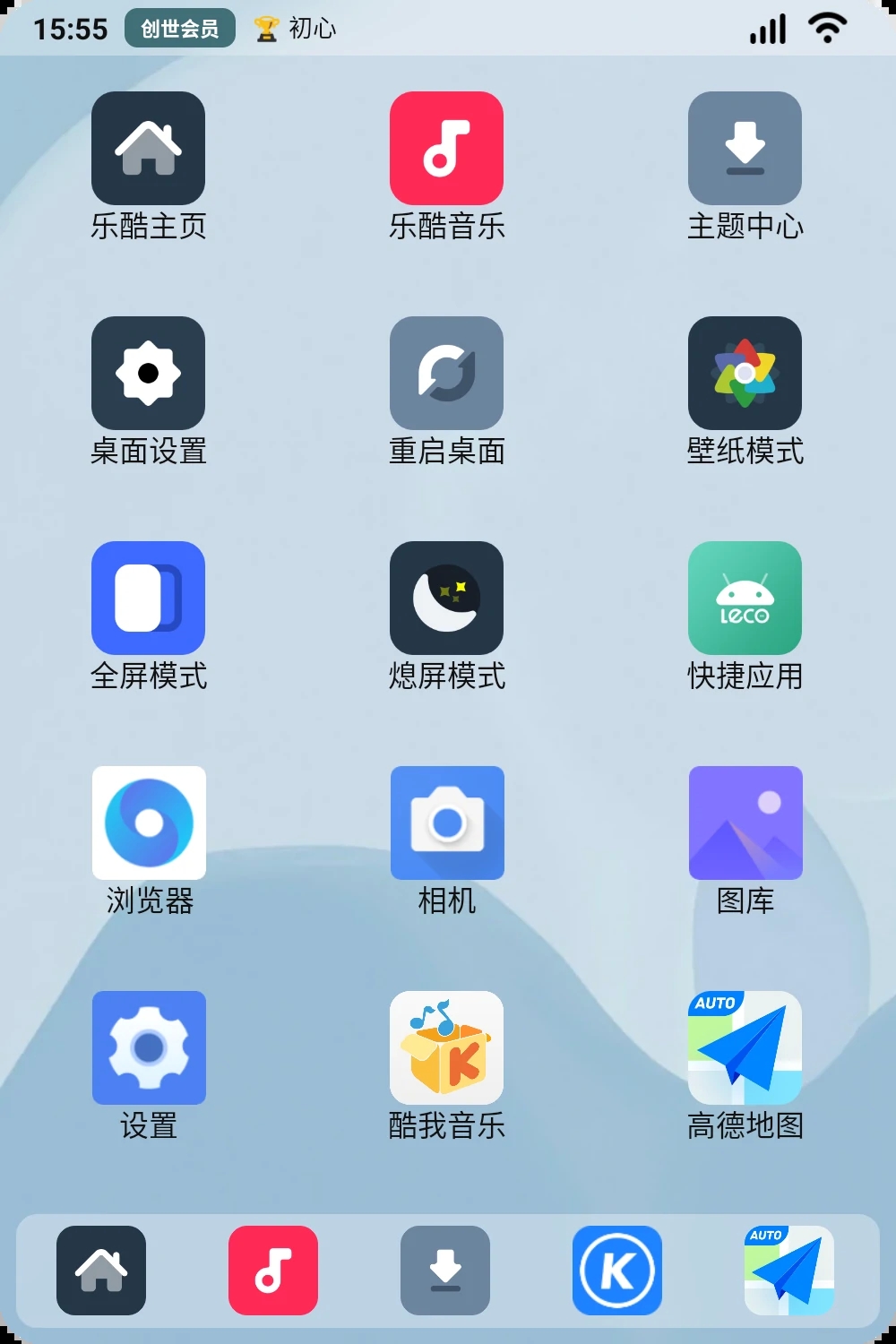Open the 主题中心 theme center

[745, 148]
